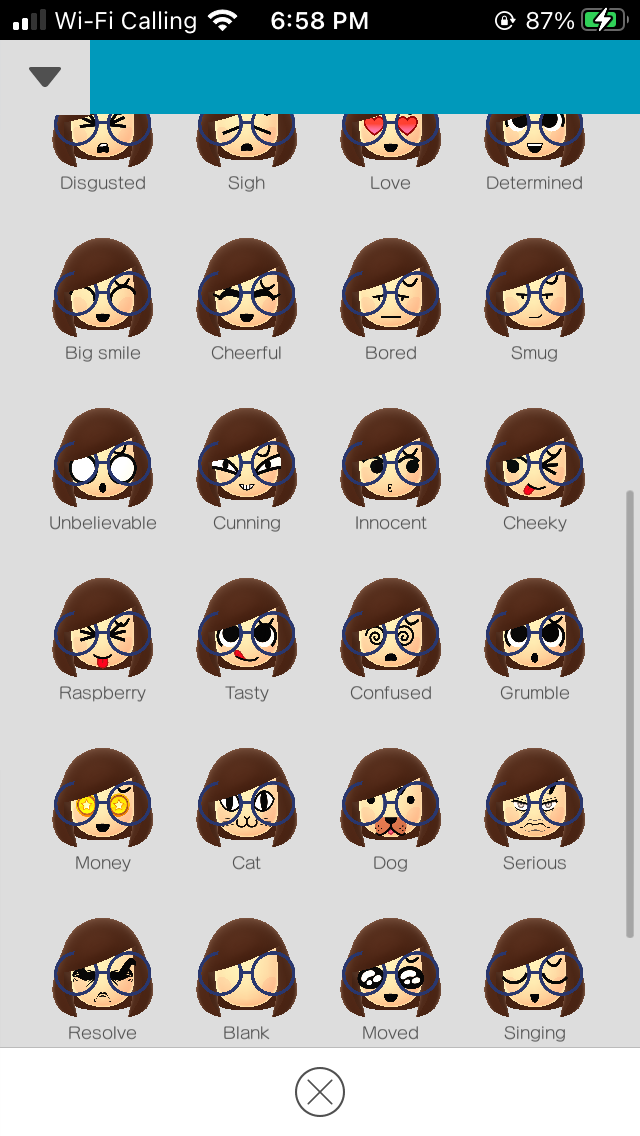This screenshot has width=640, height=1136.
Task: Select the Money expression
Action: 102,811
